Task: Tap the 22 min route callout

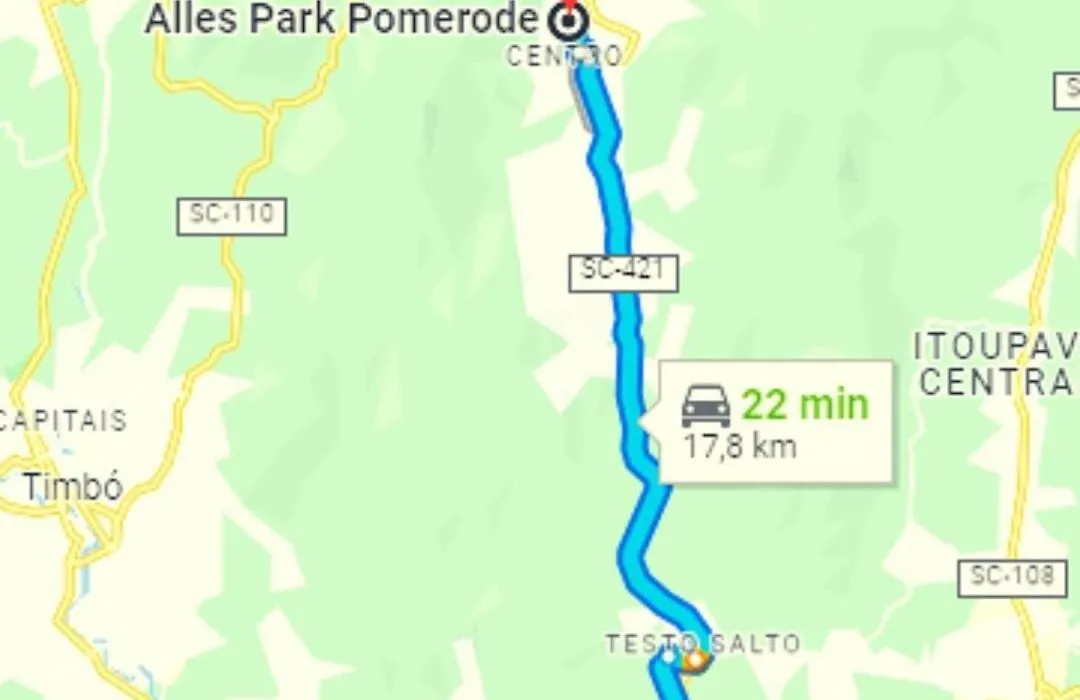Action: [775, 422]
